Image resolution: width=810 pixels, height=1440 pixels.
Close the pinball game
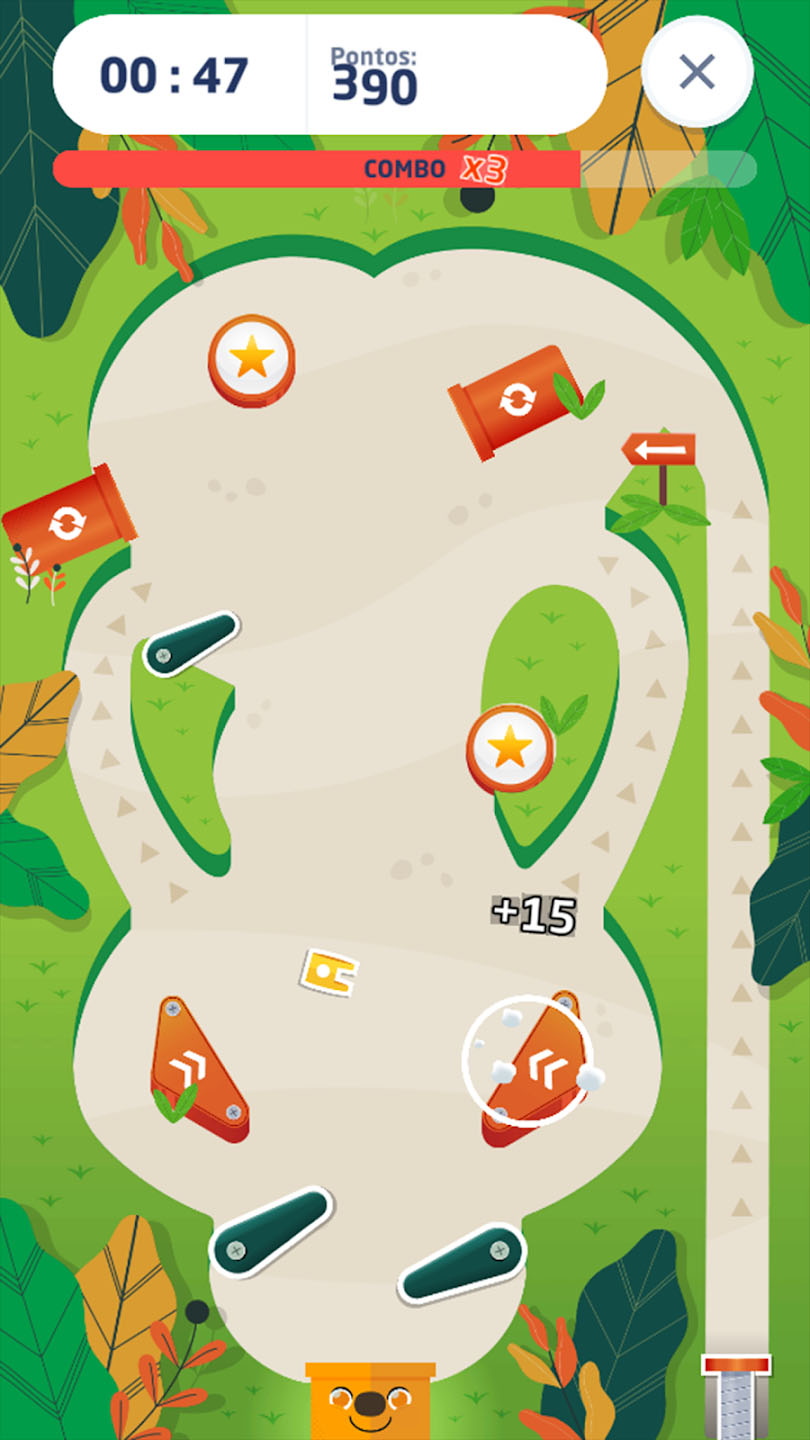[x=696, y=72]
